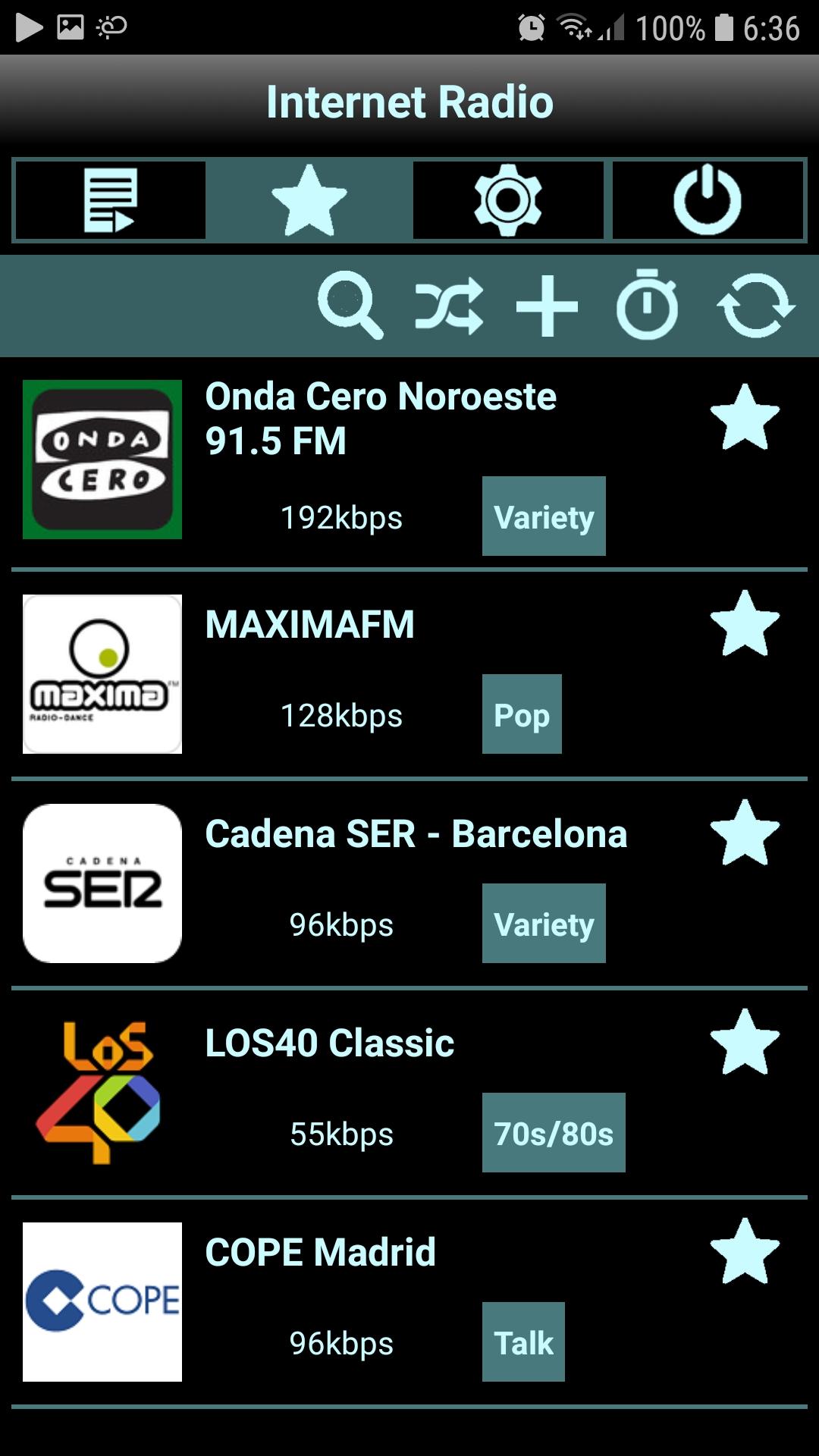Open the station search magnifier
819x1456 pixels.
pyautogui.click(x=350, y=306)
